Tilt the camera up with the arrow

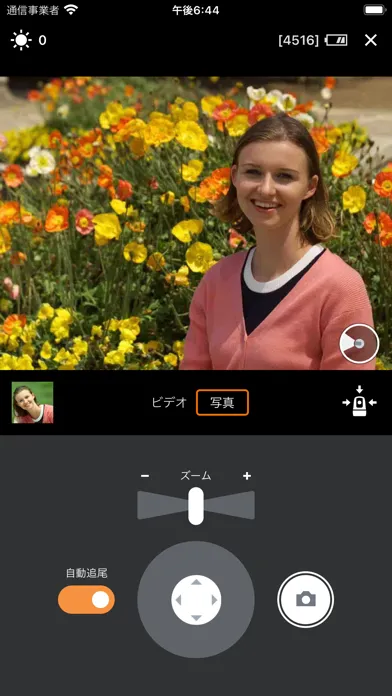click(x=196, y=582)
